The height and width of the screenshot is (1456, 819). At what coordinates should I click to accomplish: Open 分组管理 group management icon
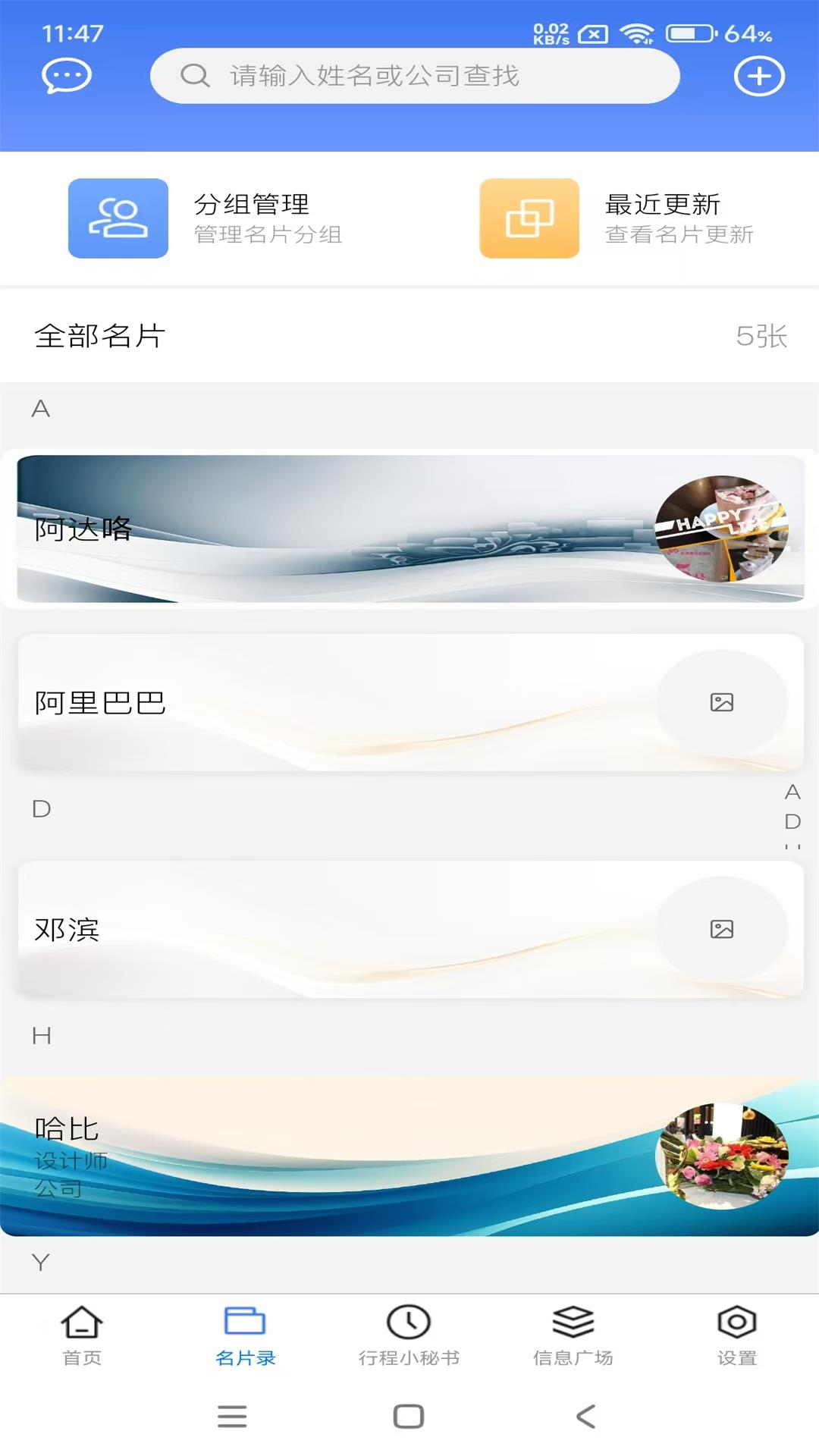click(x=118, y=218)
